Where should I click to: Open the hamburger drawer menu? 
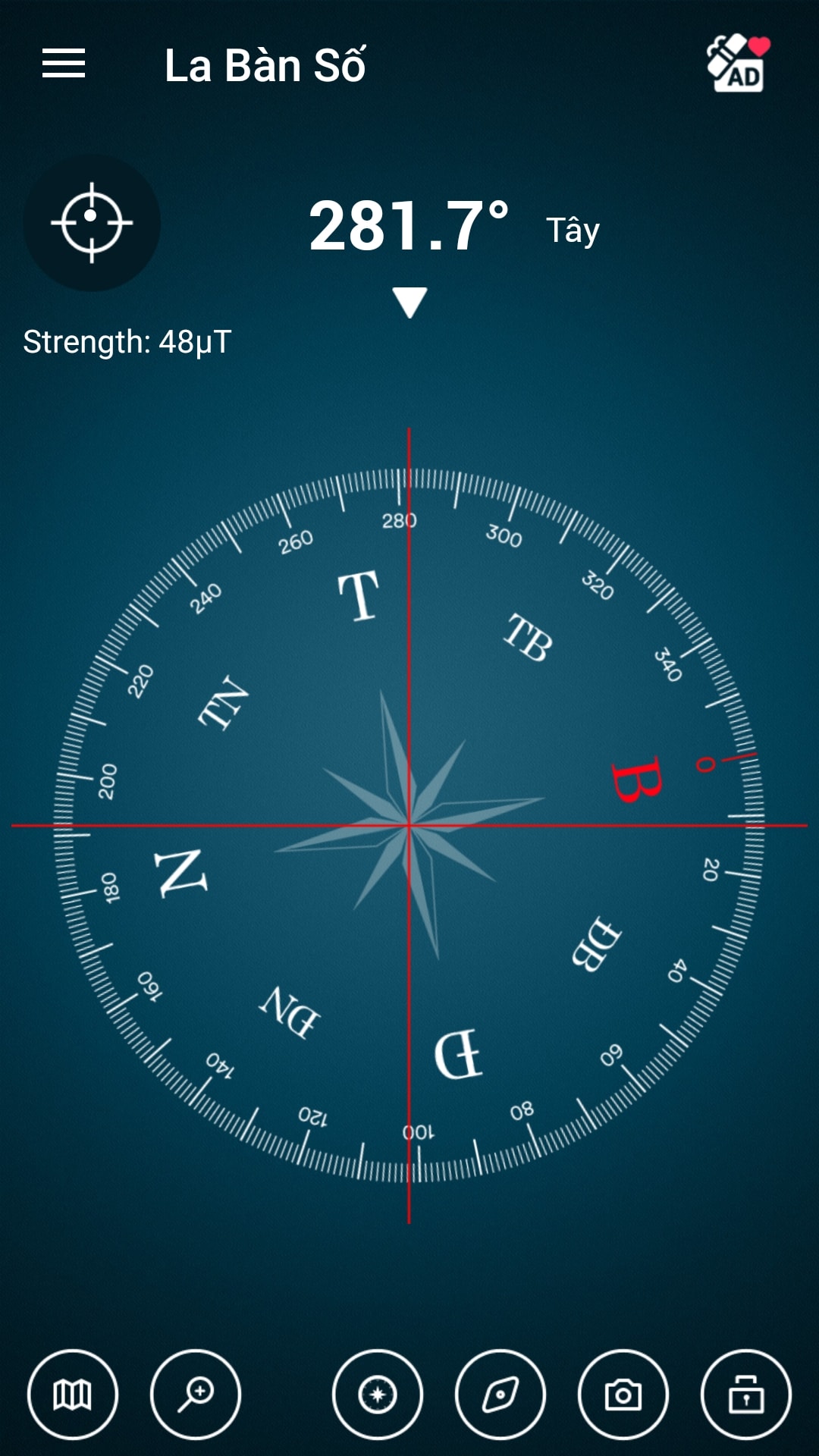tap(64, 64)
